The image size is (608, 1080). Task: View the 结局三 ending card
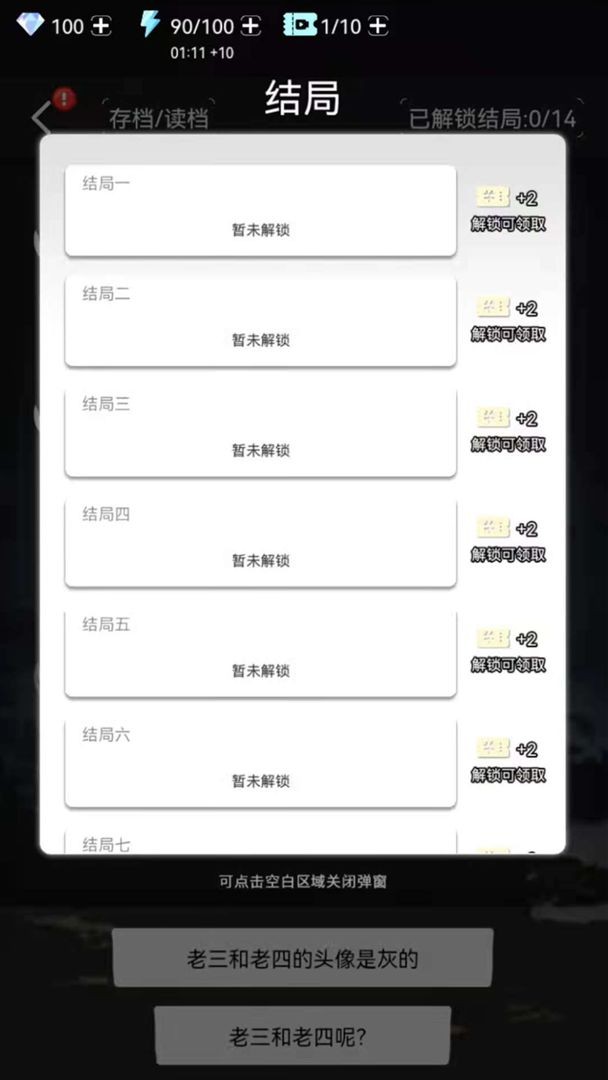point(260,431)
